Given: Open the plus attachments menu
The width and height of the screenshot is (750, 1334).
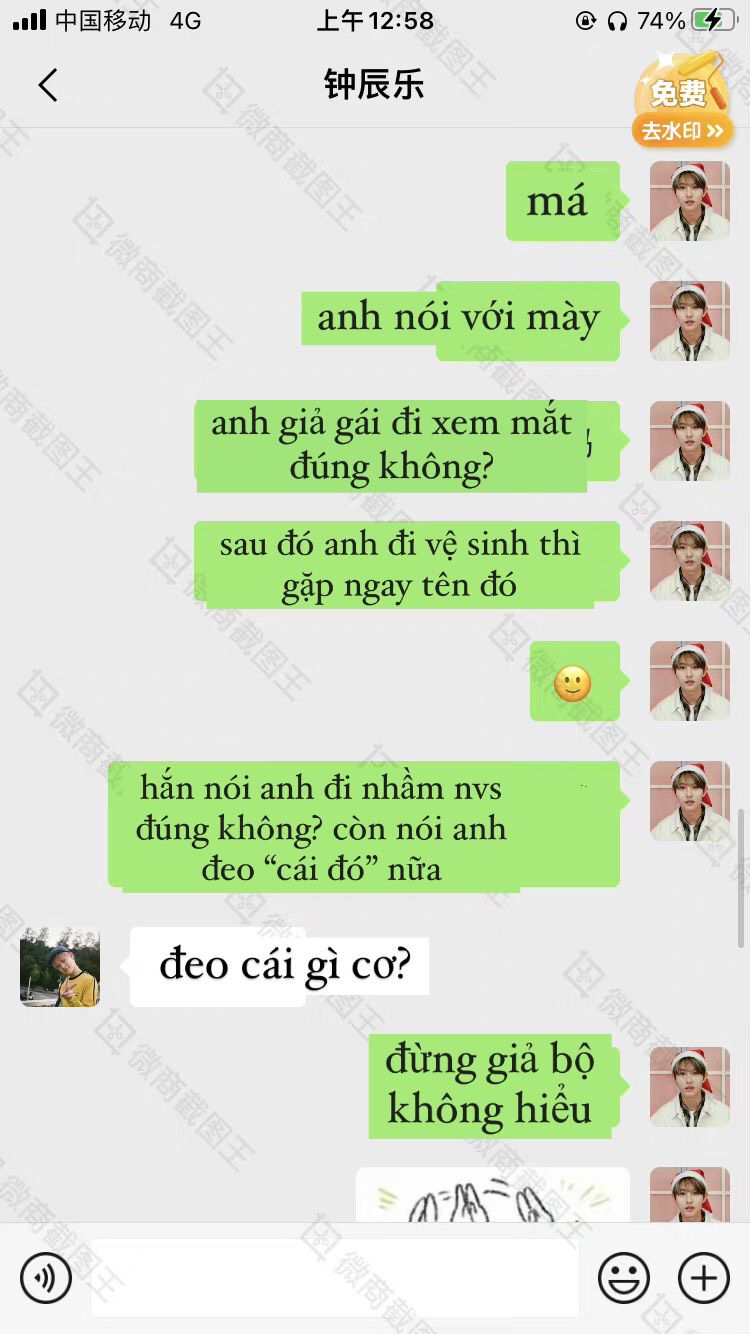Looking at the screenshot, I should [x=703, y=1277].
